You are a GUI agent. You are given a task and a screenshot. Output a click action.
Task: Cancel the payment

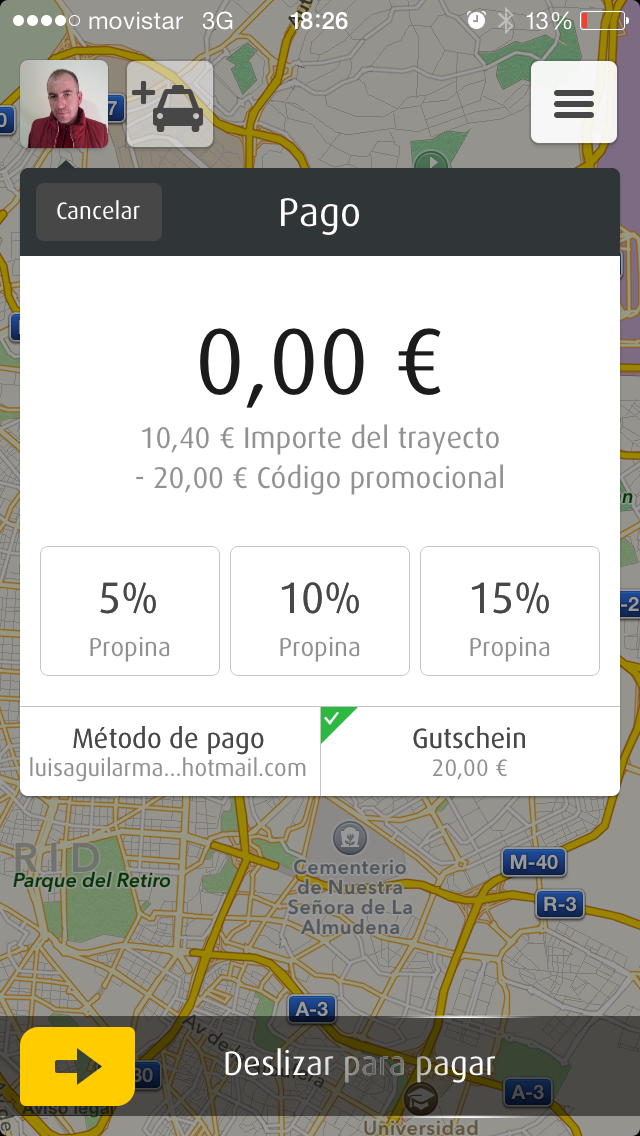point(98,212)
